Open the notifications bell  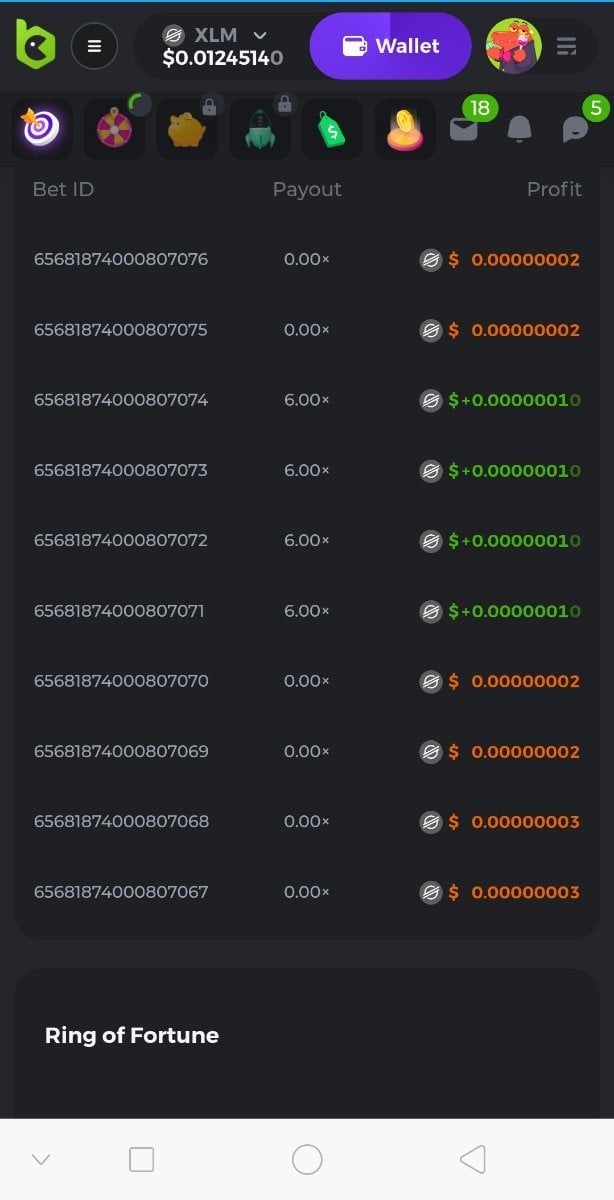click(x=519, y=129)
